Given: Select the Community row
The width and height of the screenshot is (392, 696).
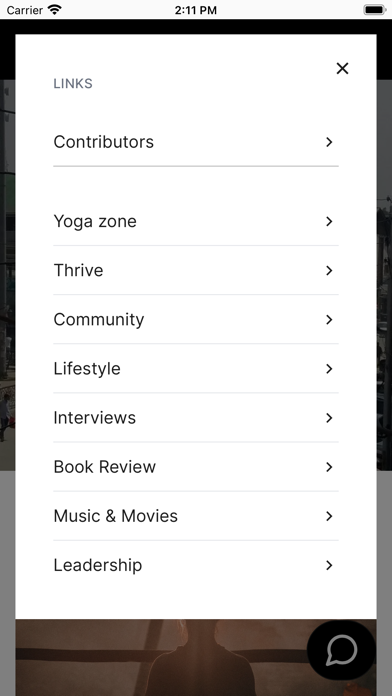Looking at the screenshot, I should (196, 320).
